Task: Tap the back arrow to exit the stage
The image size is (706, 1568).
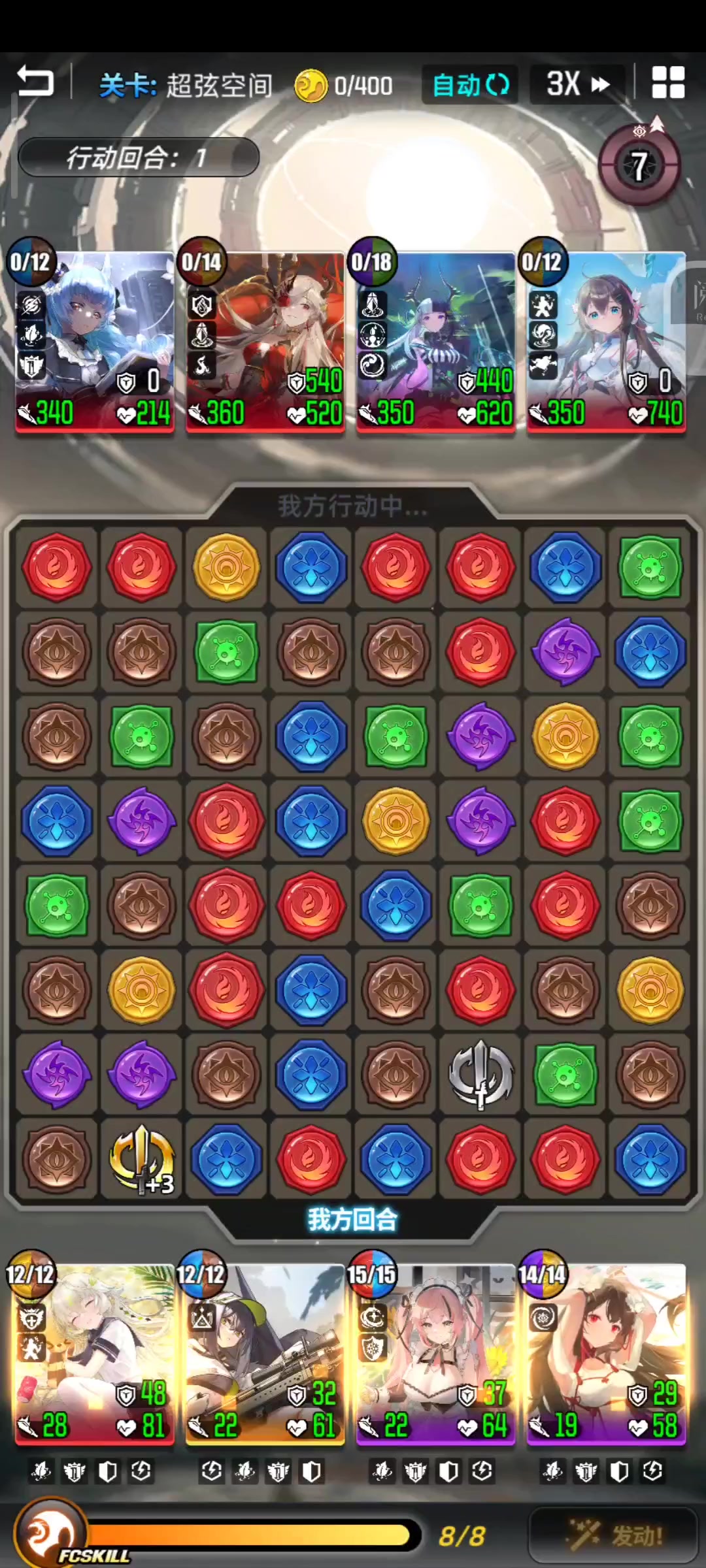Action: coord(35,82)
